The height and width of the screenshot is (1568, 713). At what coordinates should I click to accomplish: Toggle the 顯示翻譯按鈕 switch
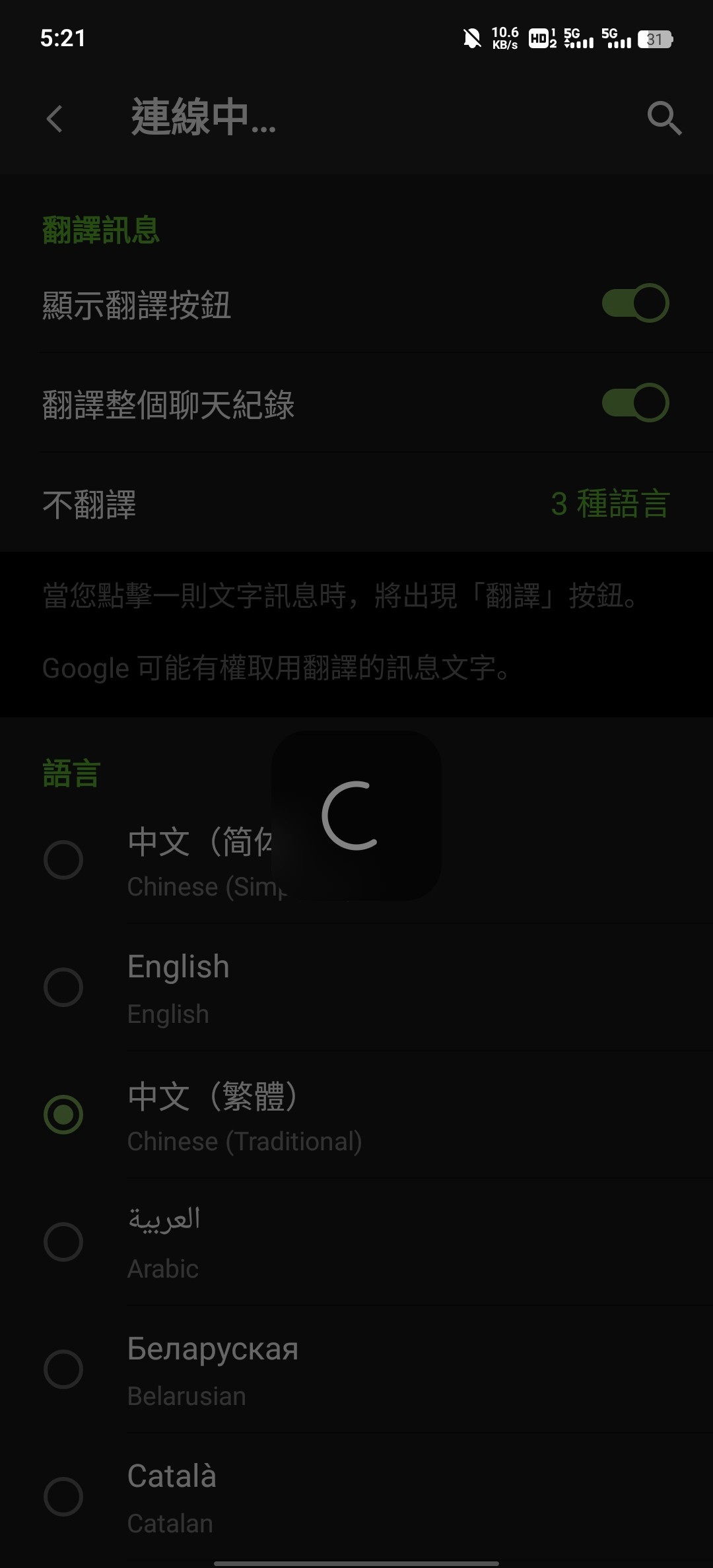635,304
